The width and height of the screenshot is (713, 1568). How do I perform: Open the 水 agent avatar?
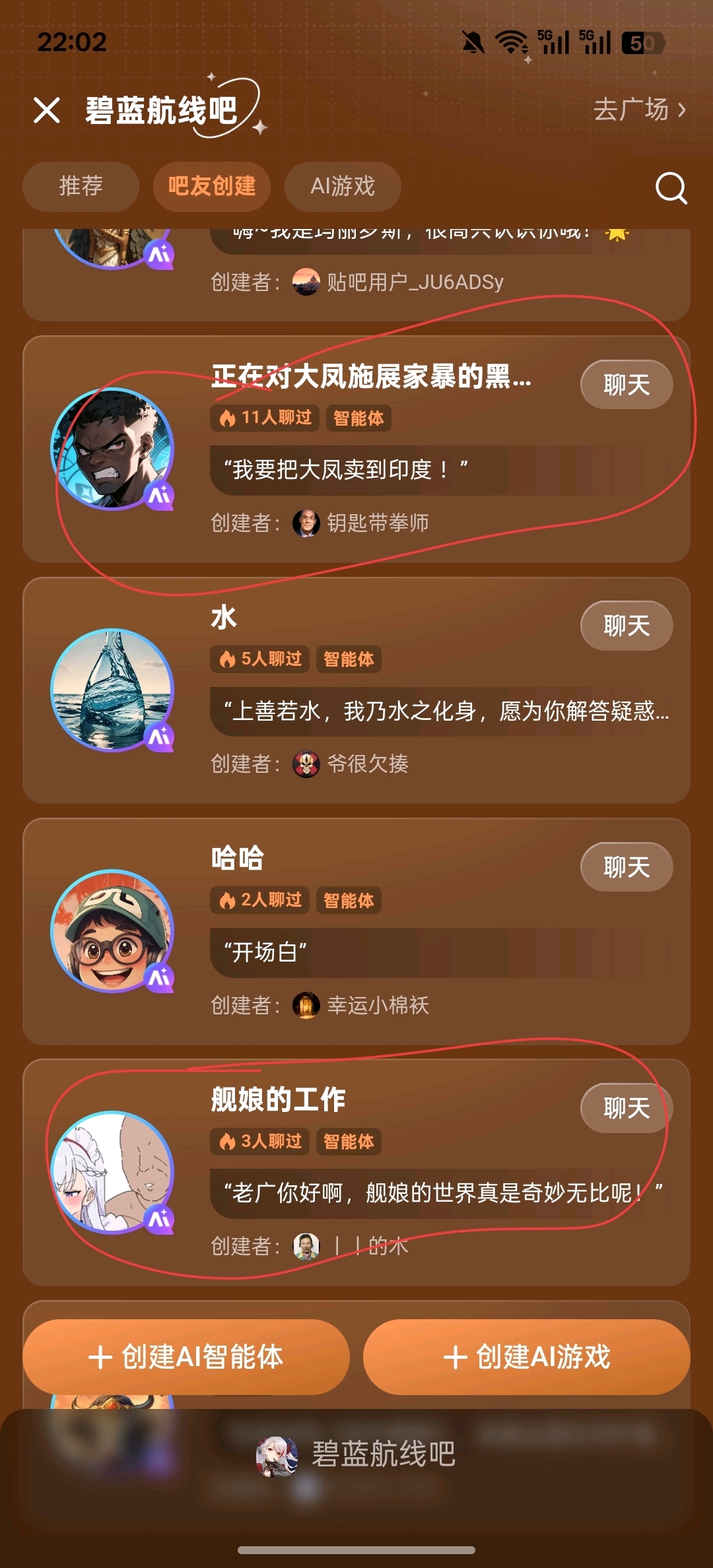click(x=112, y=690)
